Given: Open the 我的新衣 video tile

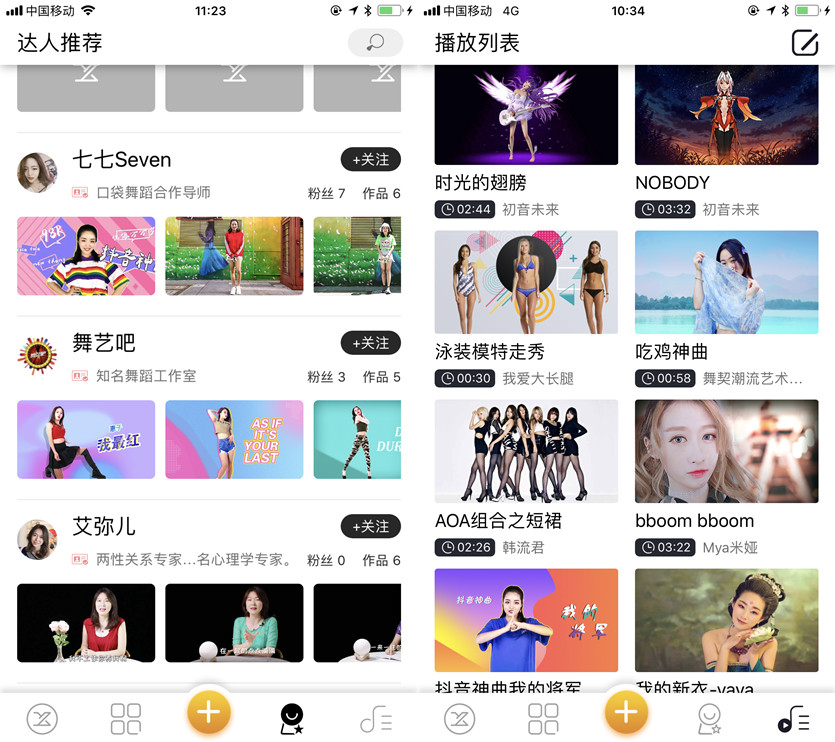Looking at the screenshot, I should point(726,620).
